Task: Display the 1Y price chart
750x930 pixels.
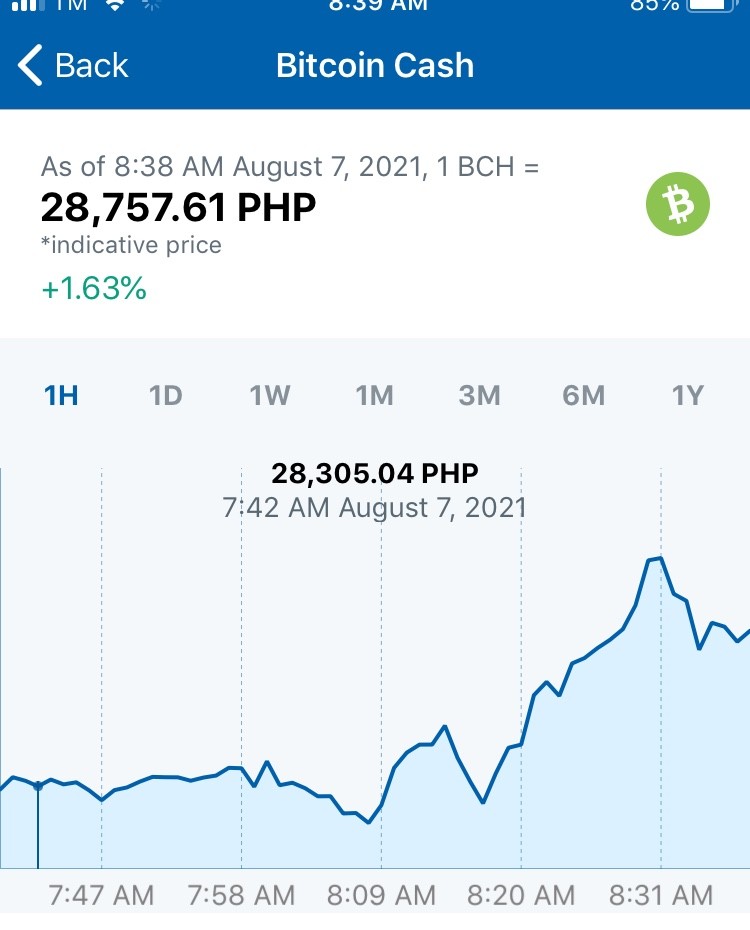Action: click(x=688, y=396)
